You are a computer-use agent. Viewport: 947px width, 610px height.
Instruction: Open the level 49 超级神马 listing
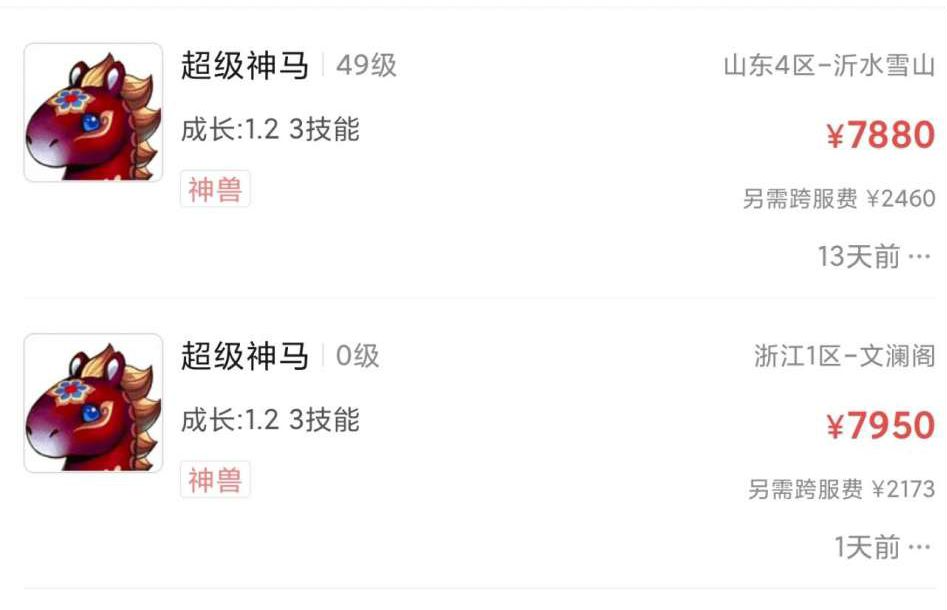pyautogui.click(x=245, y=66)
